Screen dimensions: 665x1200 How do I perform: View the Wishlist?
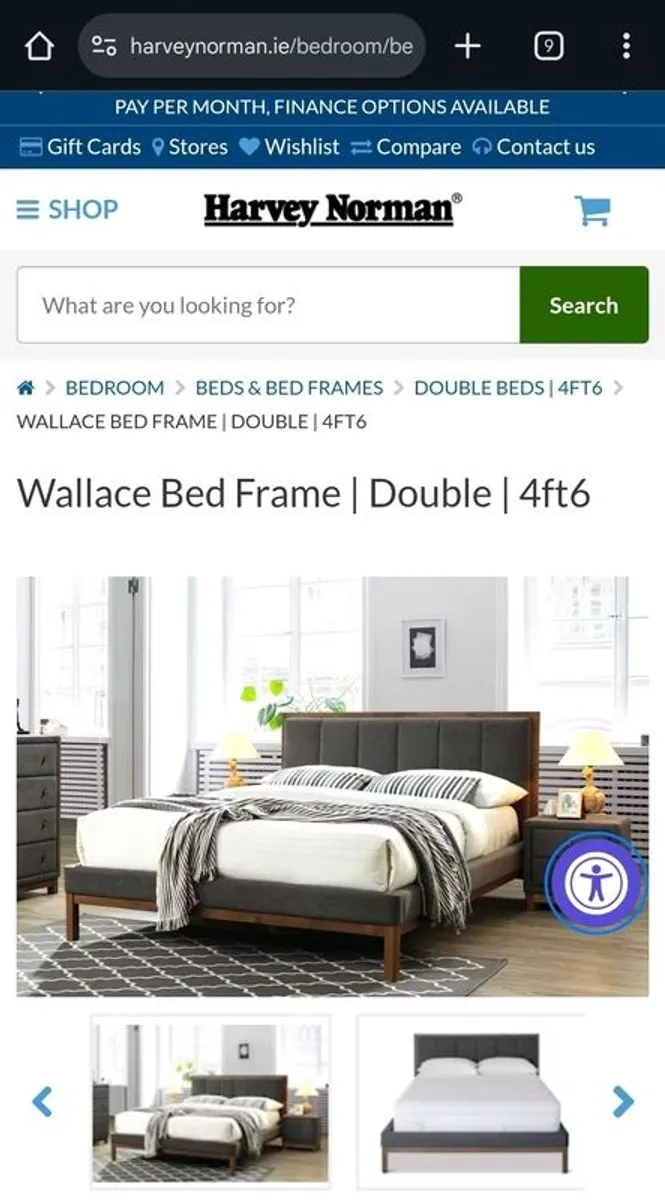[x=290, y=147]
